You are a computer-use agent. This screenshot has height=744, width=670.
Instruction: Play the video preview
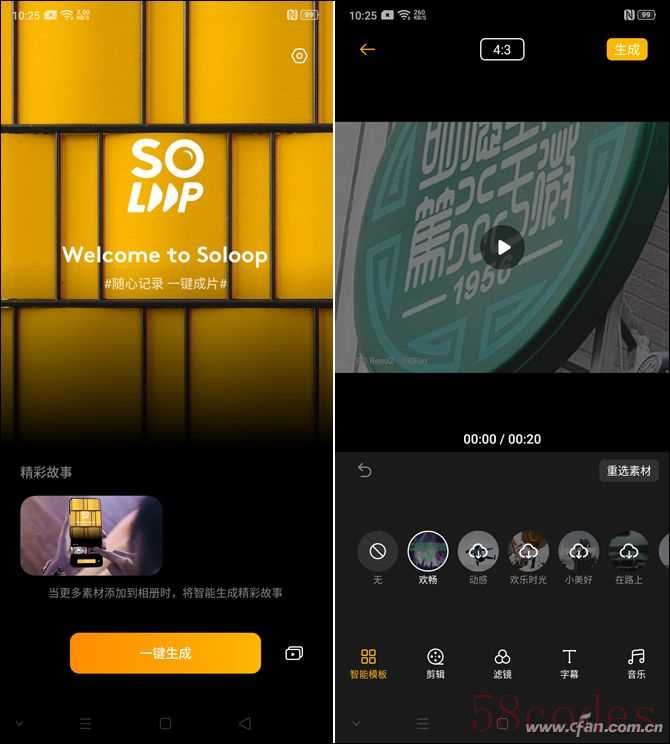coord(502,247)
